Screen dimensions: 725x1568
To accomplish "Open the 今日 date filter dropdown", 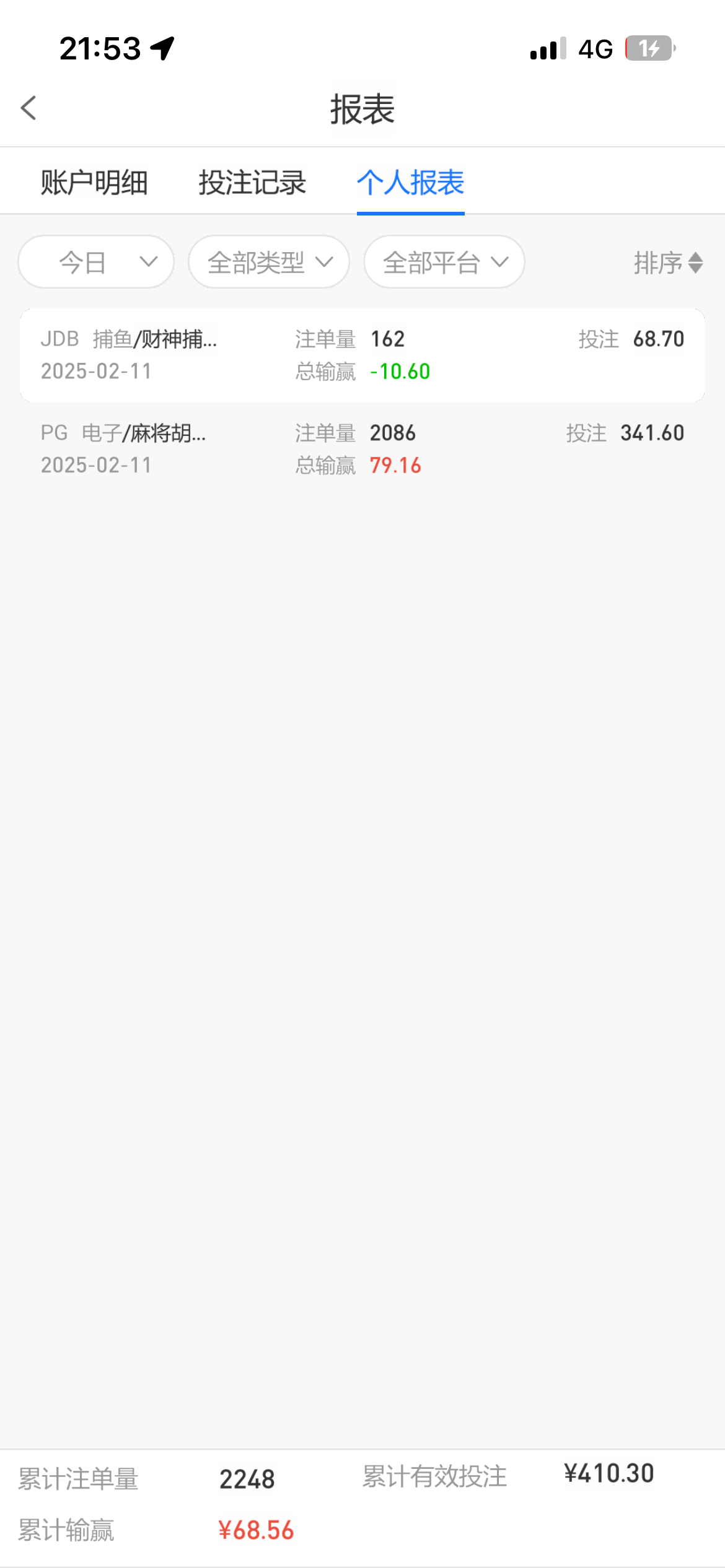I will tap(96, 262).
